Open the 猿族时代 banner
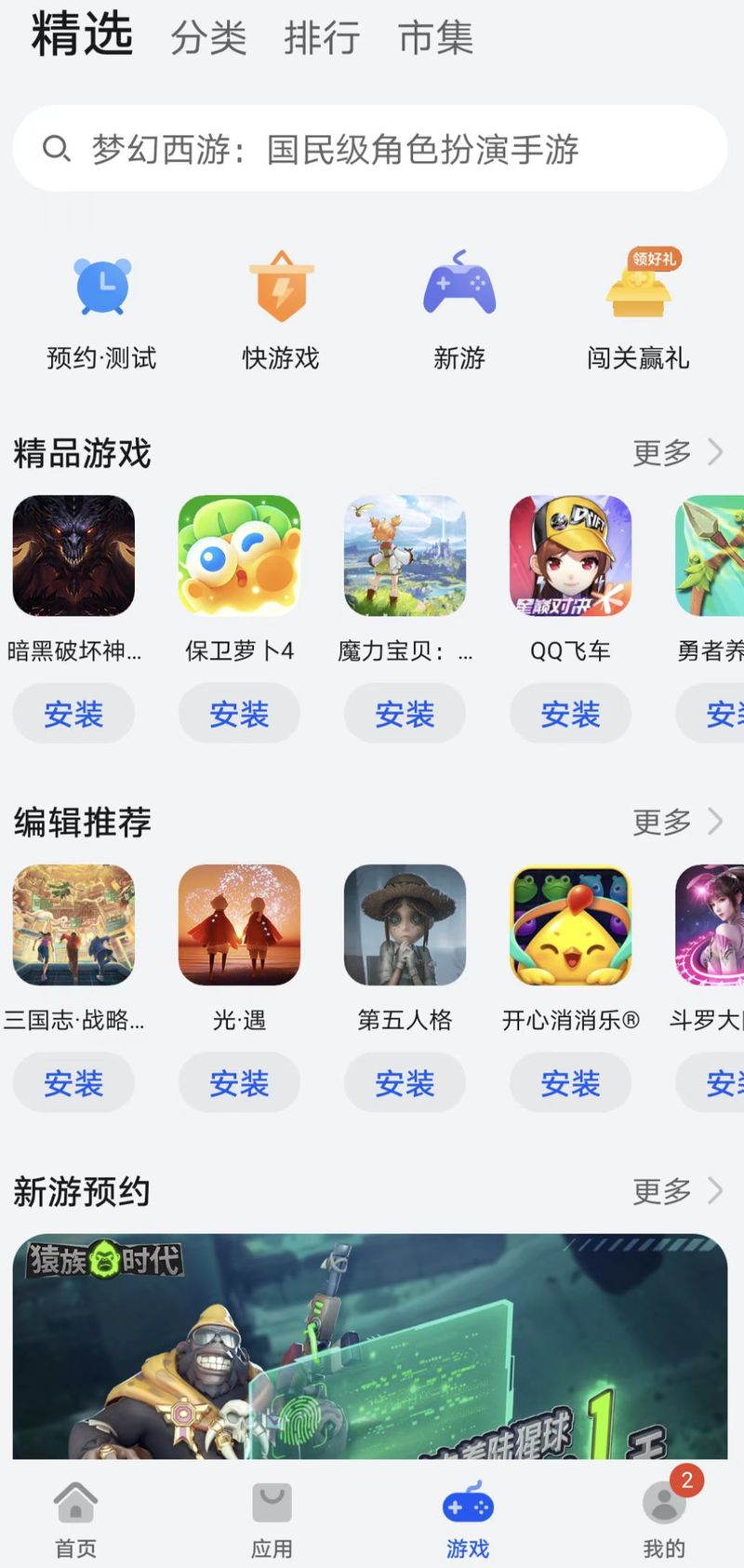 coord(370,1345)
